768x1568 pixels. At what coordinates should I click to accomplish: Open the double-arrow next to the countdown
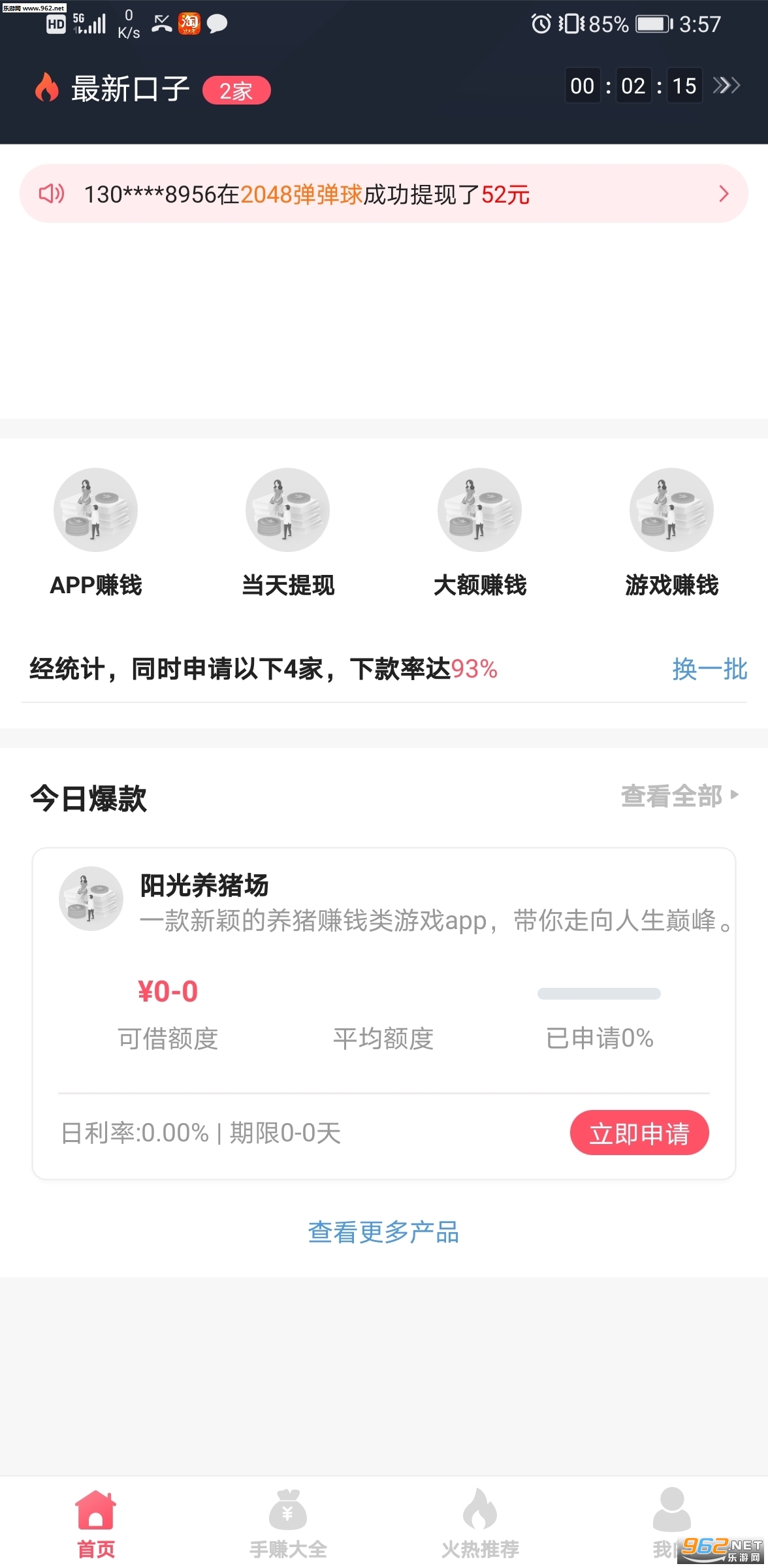[x=726, y=86]
